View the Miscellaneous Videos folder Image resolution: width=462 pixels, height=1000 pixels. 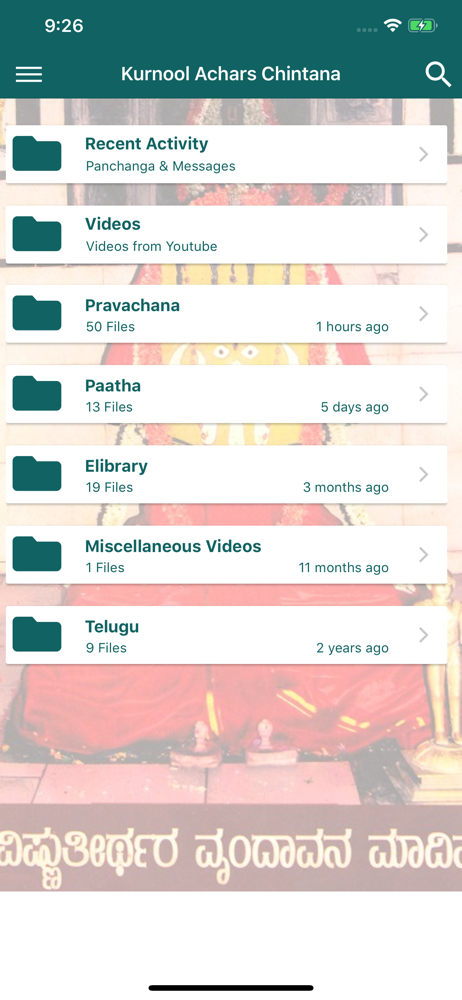pos(227,556)
